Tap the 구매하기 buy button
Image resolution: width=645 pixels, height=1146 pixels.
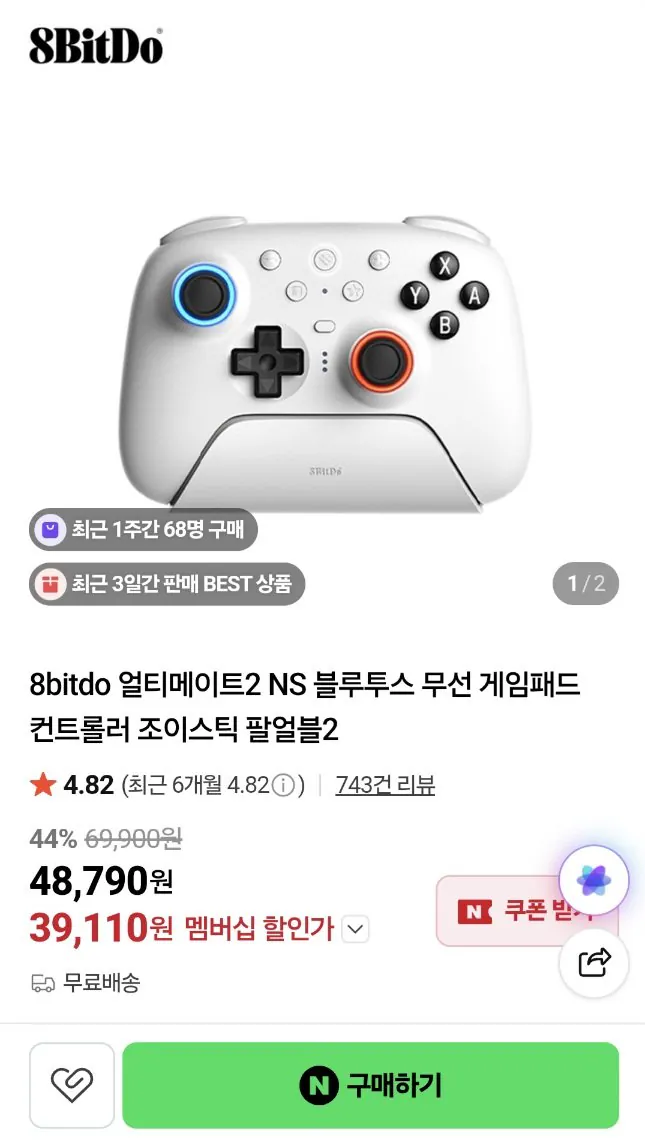pos(370,1085)
